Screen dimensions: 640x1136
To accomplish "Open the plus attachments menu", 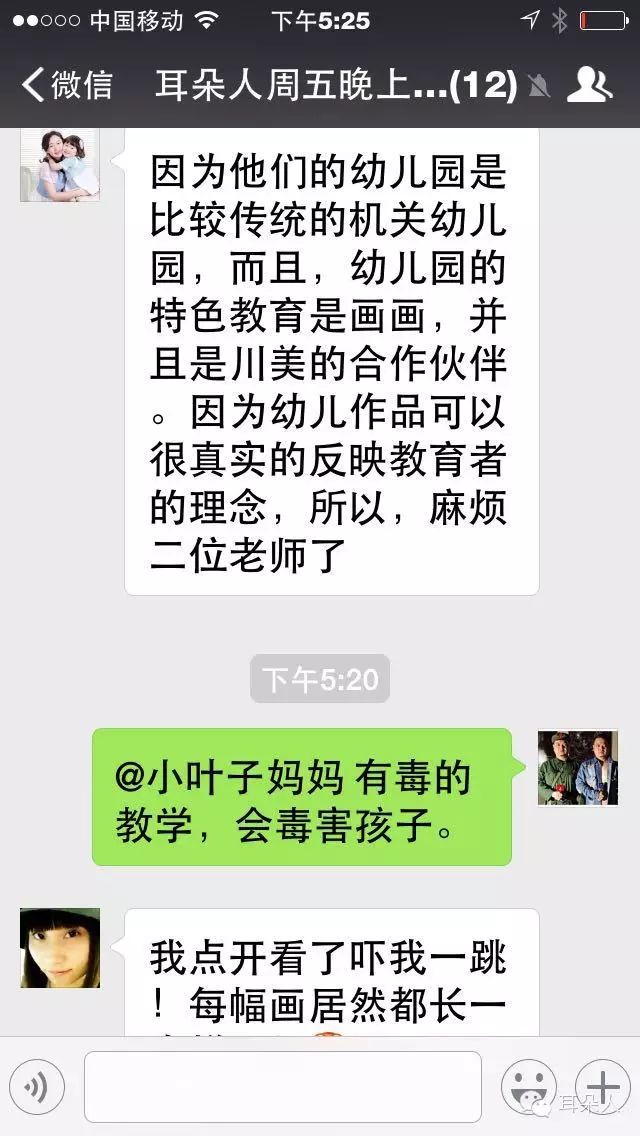I will click(x=602, y=1086).
